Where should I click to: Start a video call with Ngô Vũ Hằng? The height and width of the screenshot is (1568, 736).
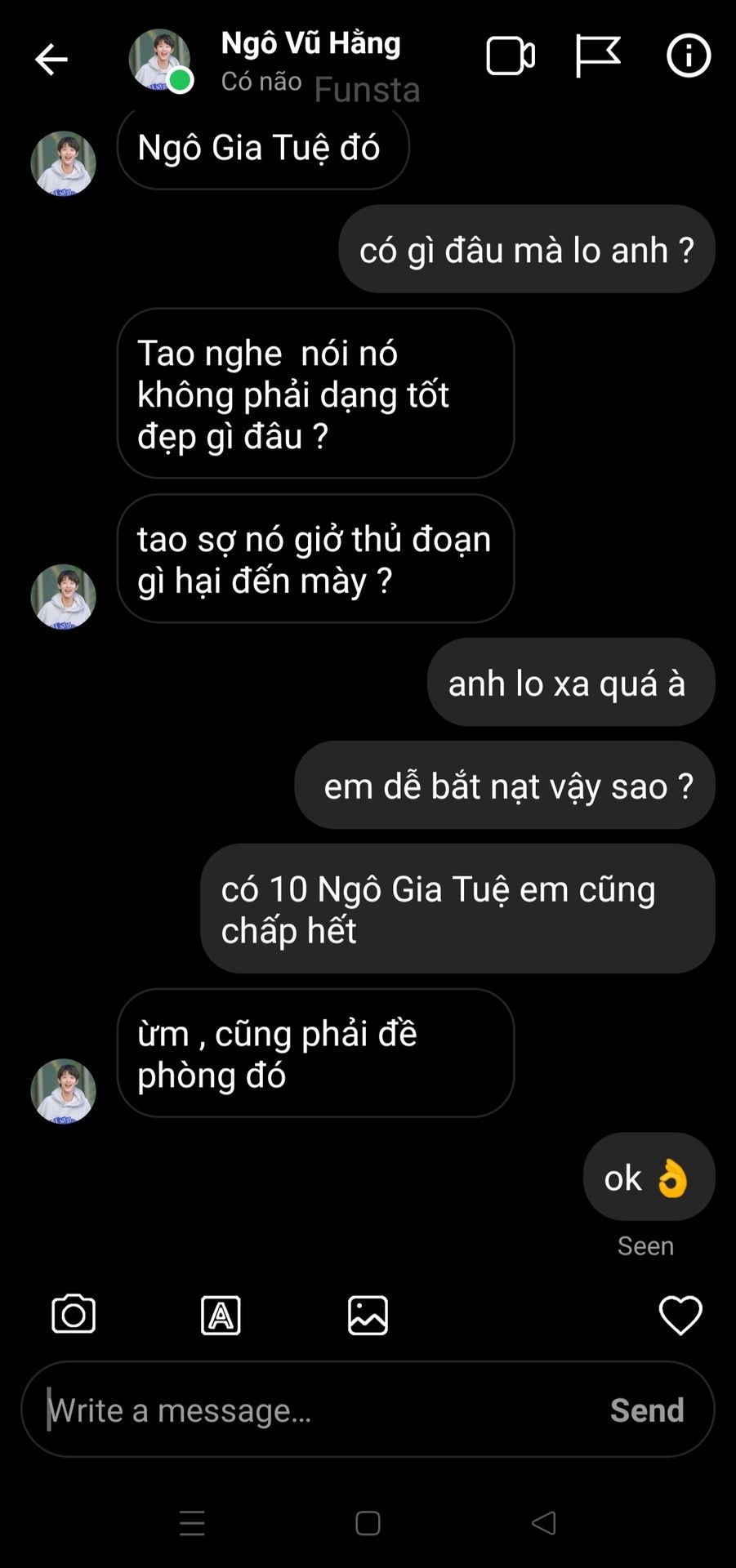511,56
